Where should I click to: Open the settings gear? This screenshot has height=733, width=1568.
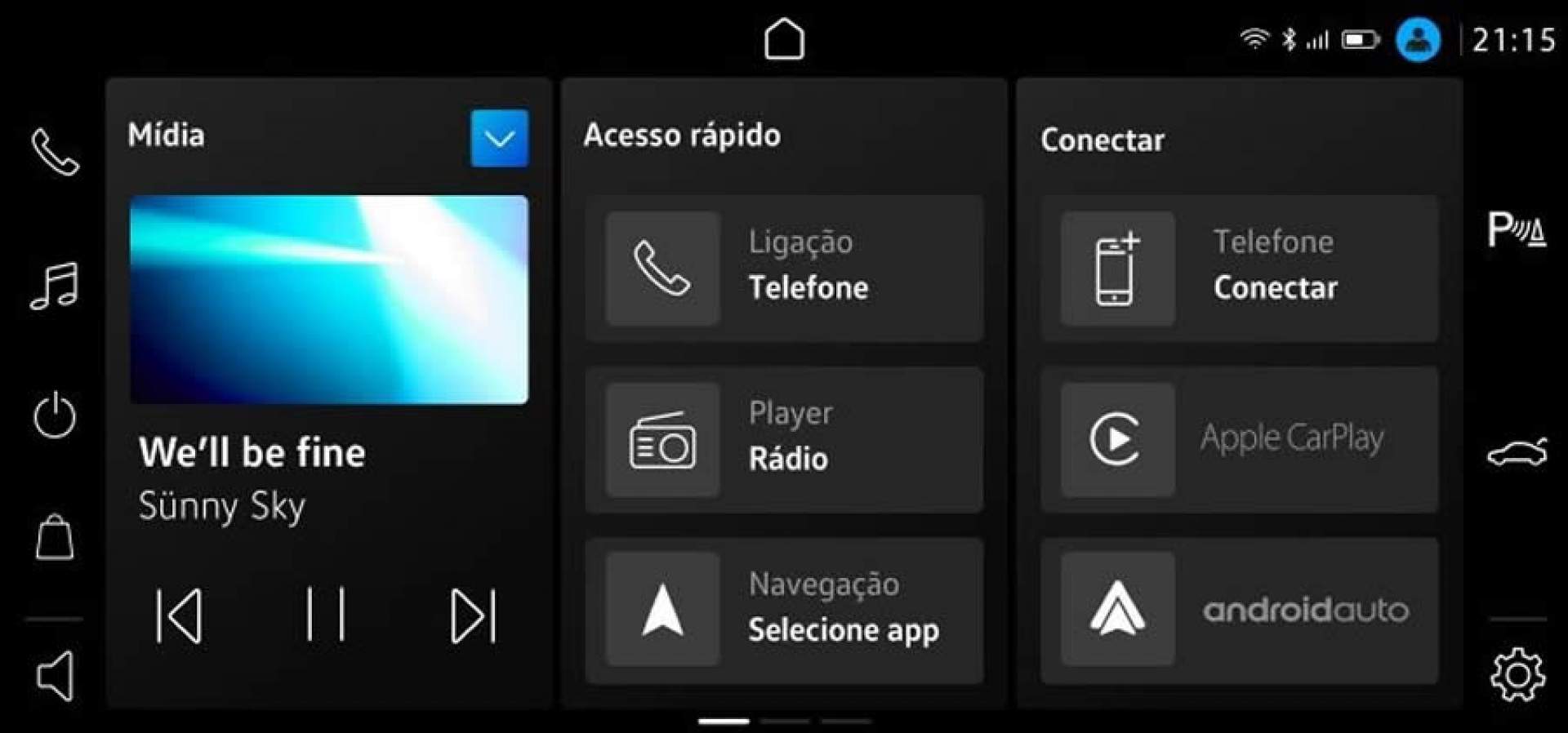(1517, 674)
